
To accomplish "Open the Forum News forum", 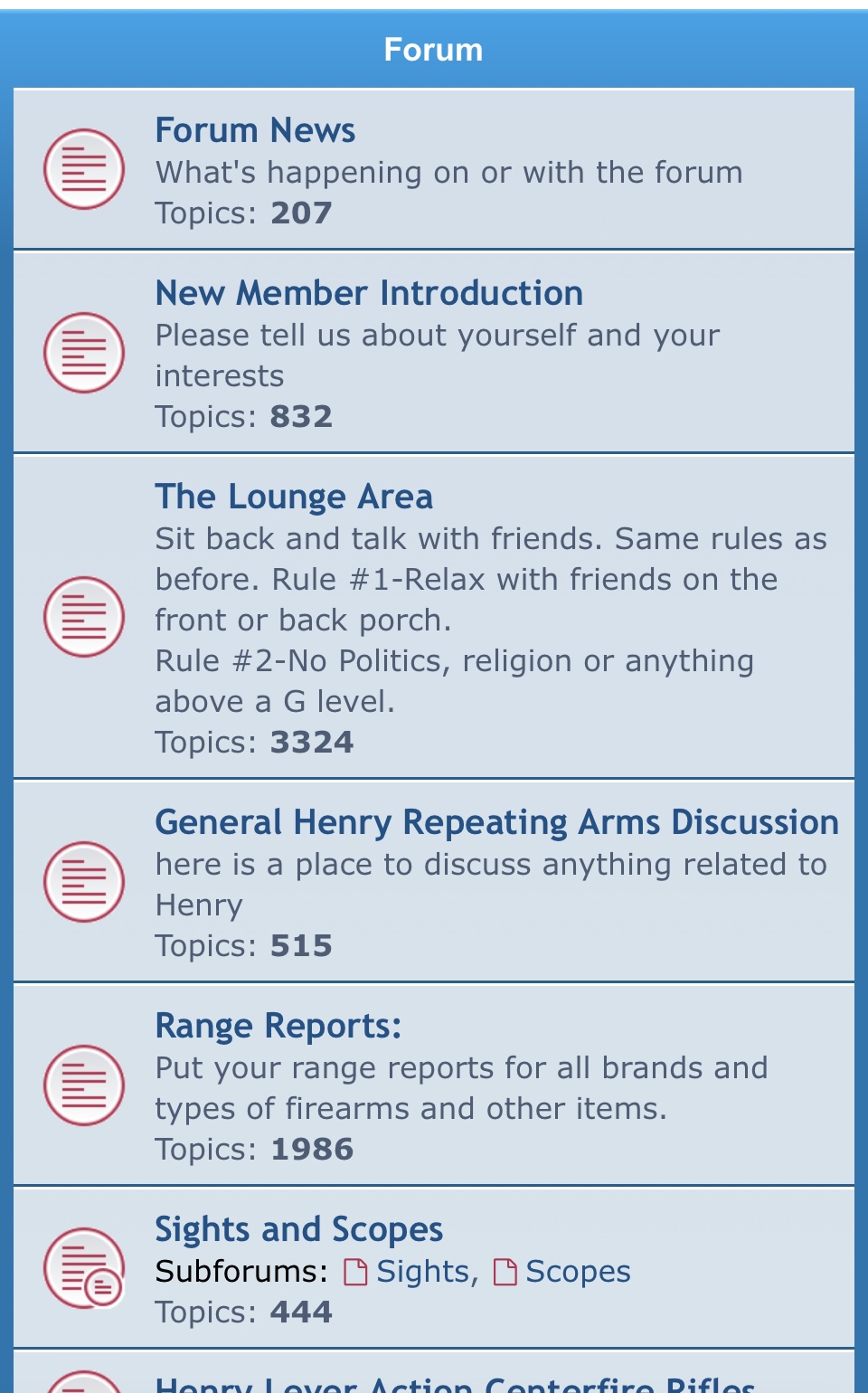I will [x=255, y=130].
